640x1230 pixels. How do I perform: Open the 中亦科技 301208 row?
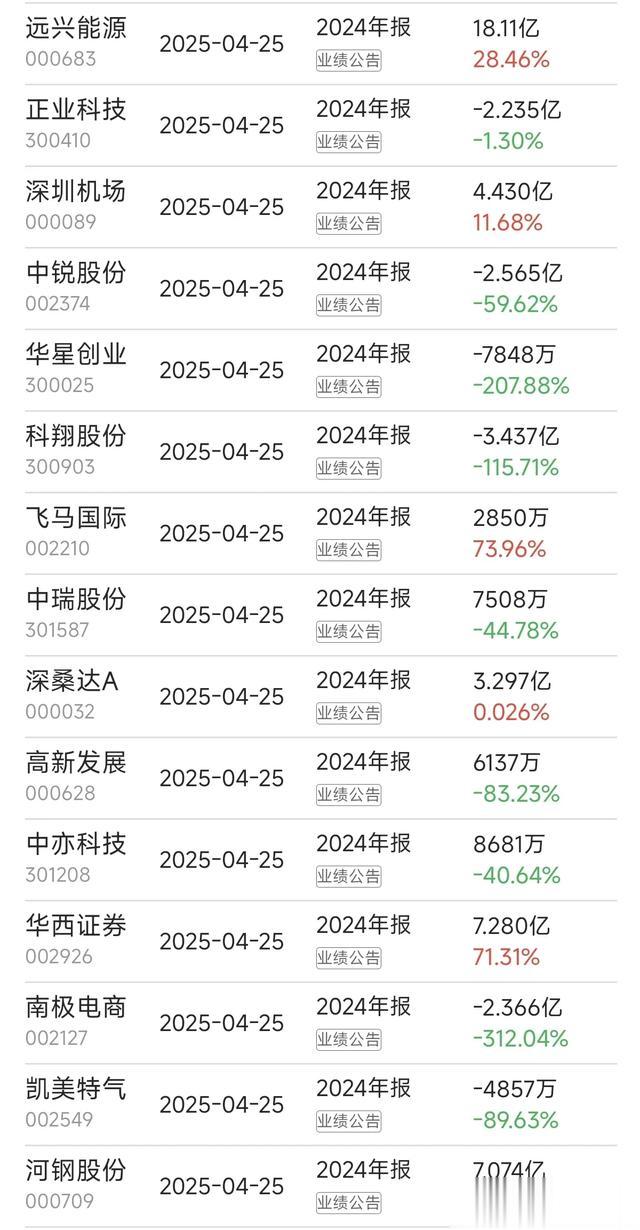tap(320, 860)
